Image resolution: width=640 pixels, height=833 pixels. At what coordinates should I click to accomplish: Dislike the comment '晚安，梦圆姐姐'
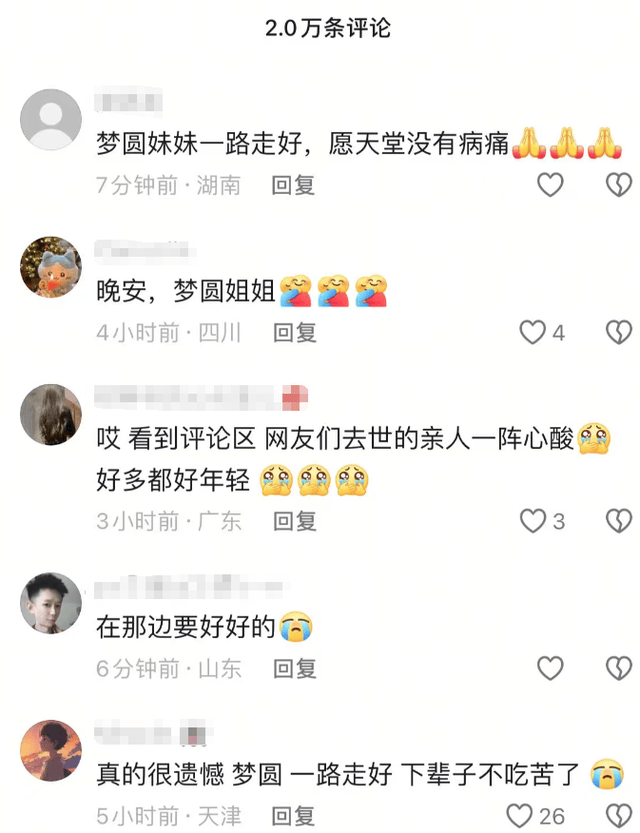pyautogui.click(x=620, y=332)
